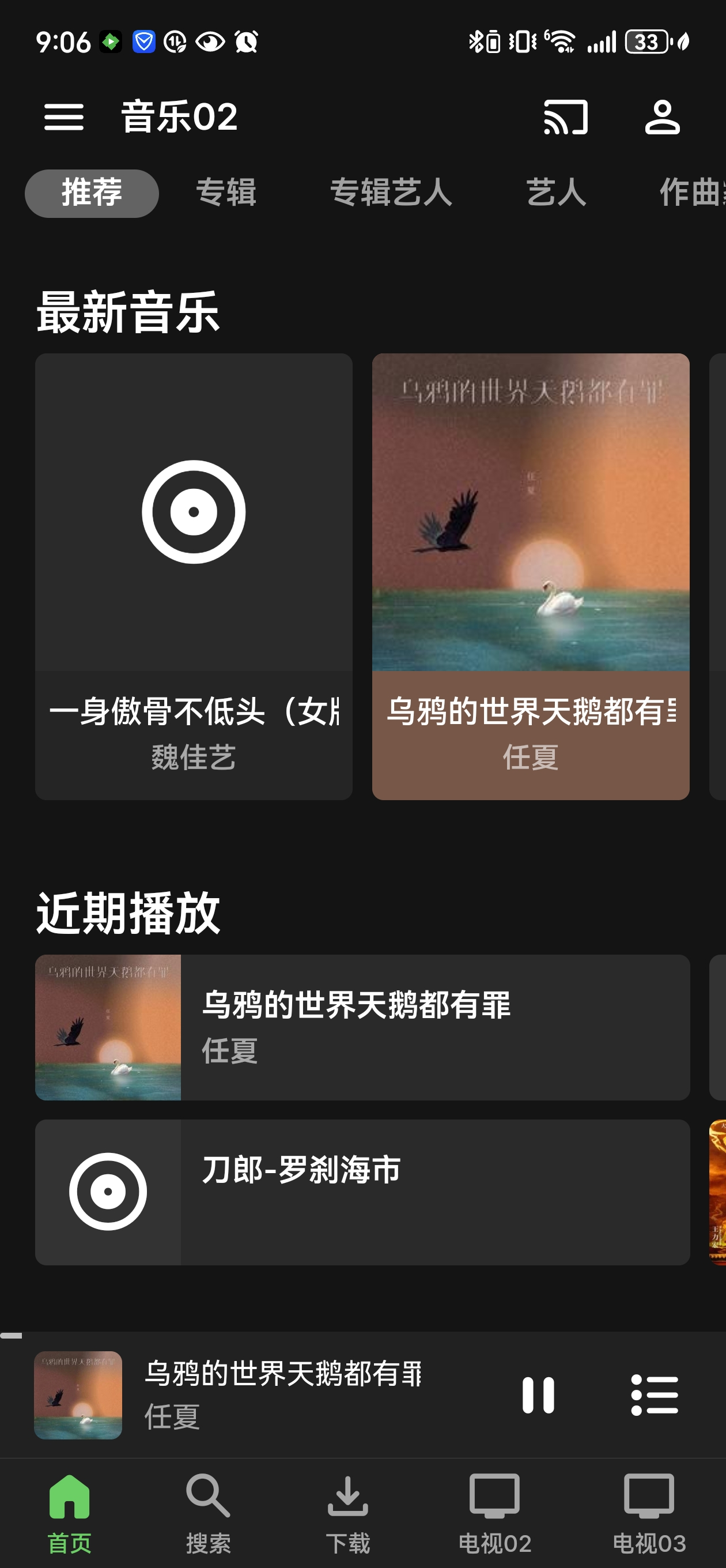Screen dimensions: 726x1568
Task: Switch to the 电视02 library
Action: click(494, 1513)
